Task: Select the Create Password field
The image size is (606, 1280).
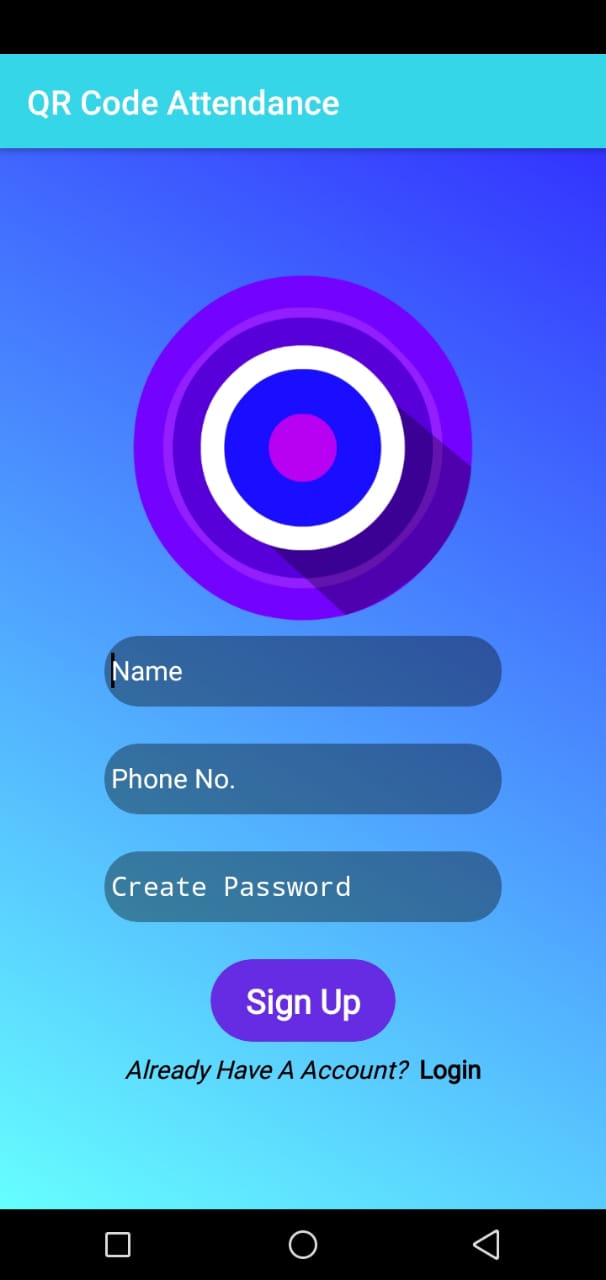Action: point(303,887)
